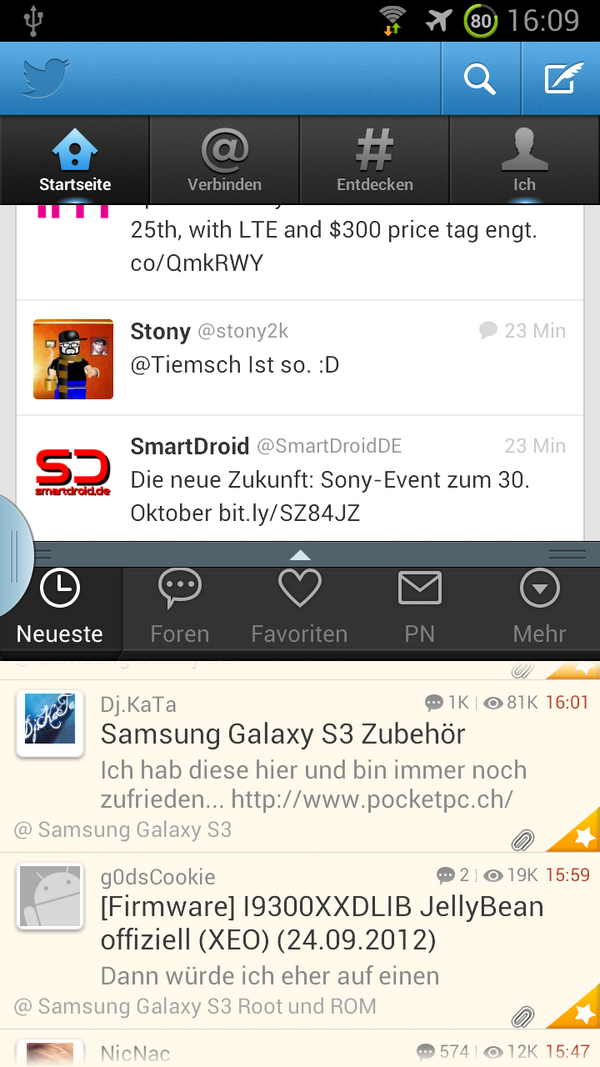Open the Verbinden tab
The width and height of the screenshot is (600, 1067).
point(224,160)
